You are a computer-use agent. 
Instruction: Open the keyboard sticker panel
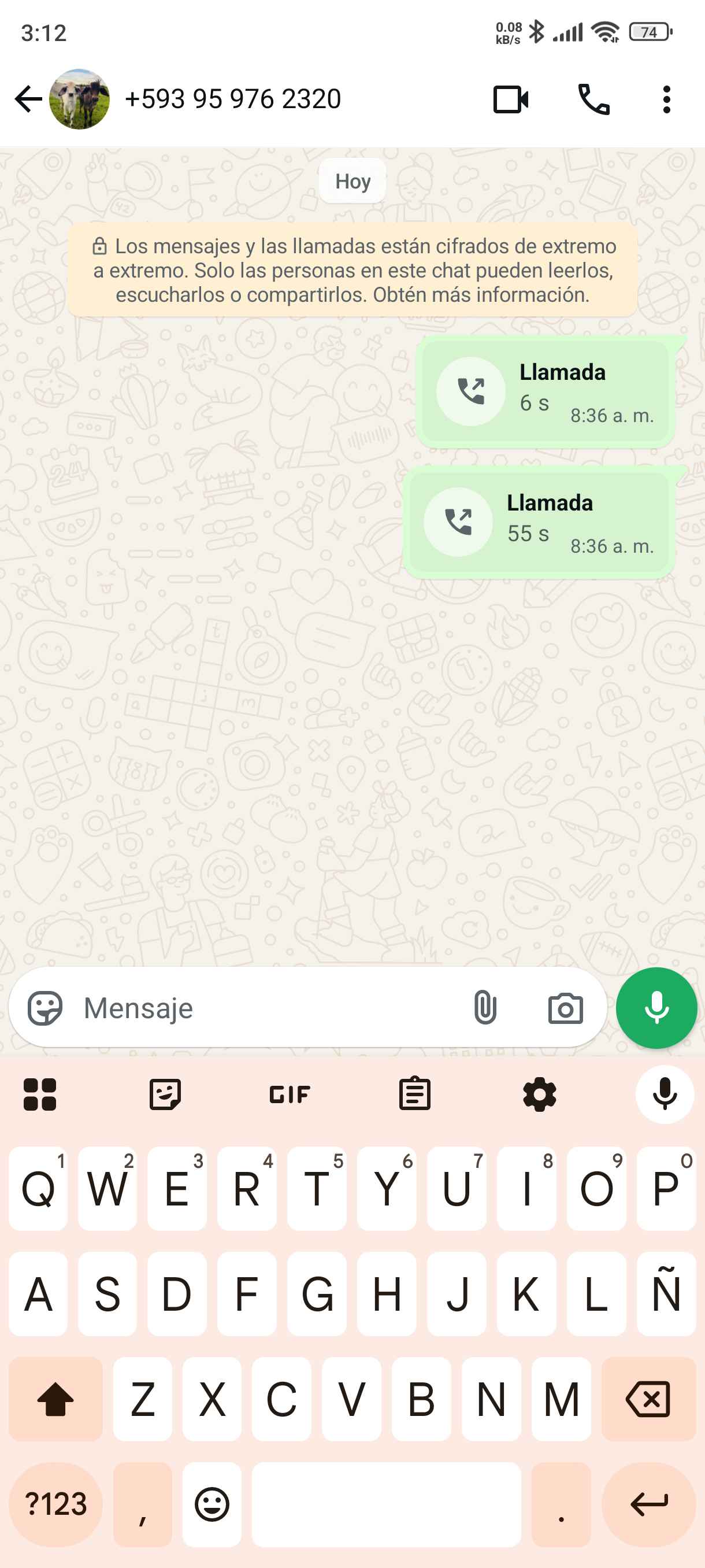click(x=165, y=1095)
